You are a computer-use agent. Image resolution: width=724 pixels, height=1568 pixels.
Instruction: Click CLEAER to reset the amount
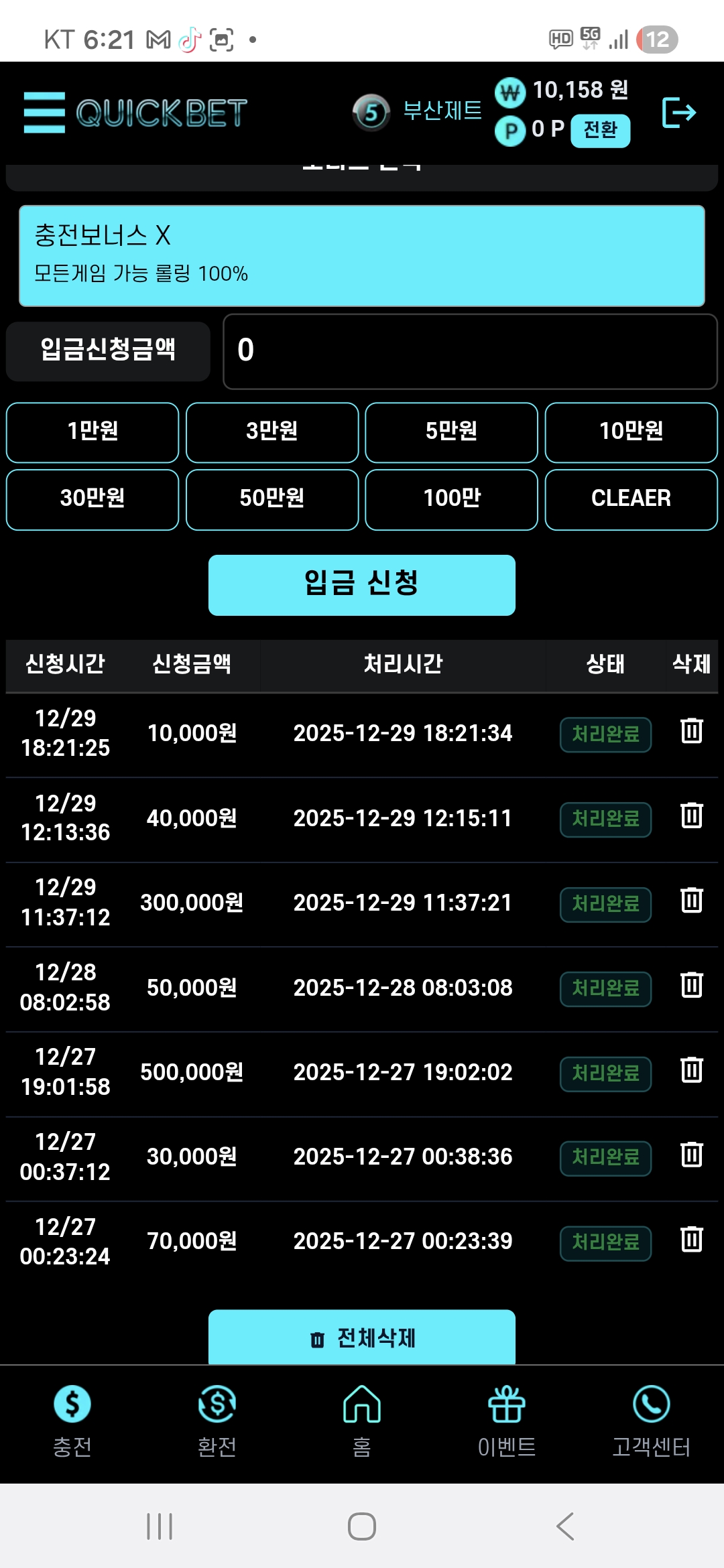[631, 499]
